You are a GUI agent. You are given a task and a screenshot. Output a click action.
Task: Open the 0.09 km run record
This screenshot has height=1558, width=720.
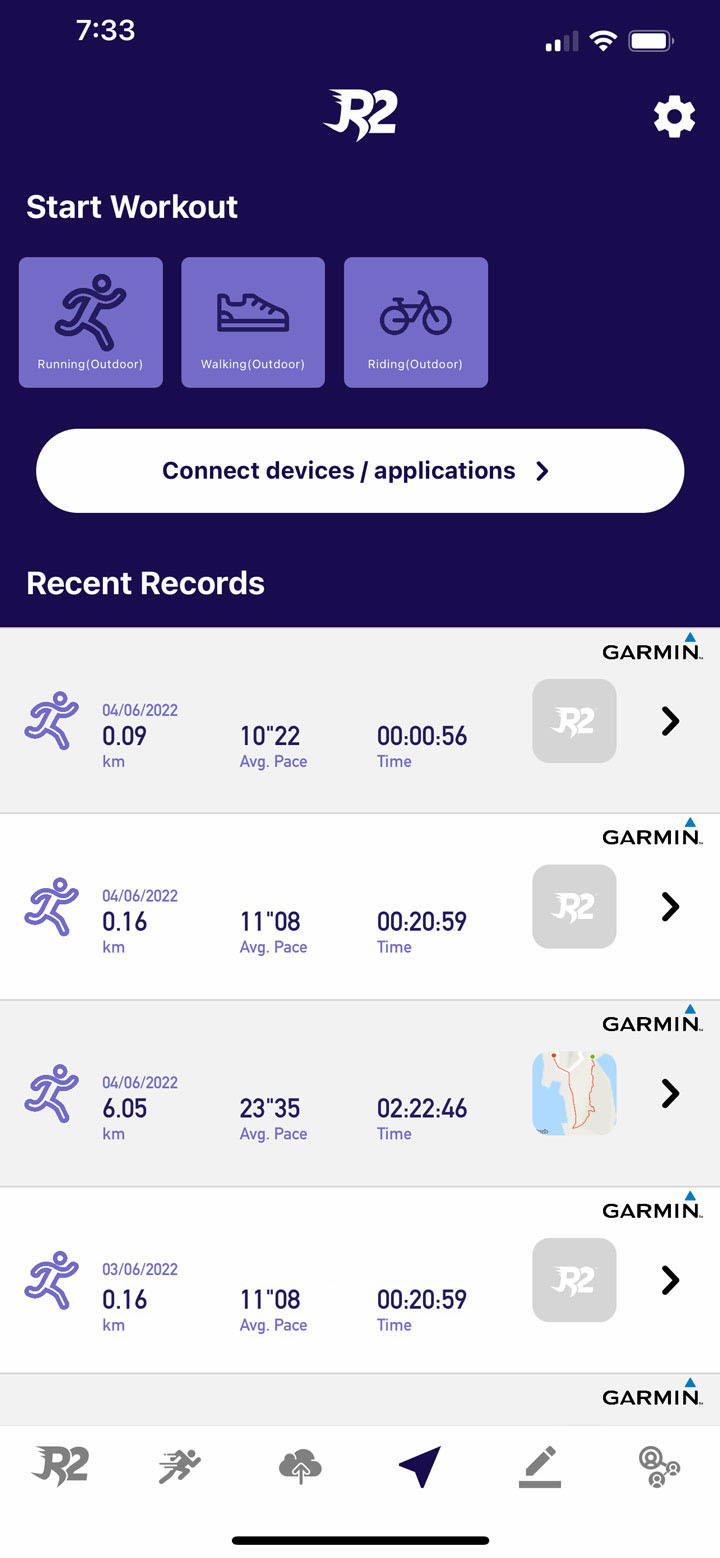pyautogui.click(x=360, y=720)
